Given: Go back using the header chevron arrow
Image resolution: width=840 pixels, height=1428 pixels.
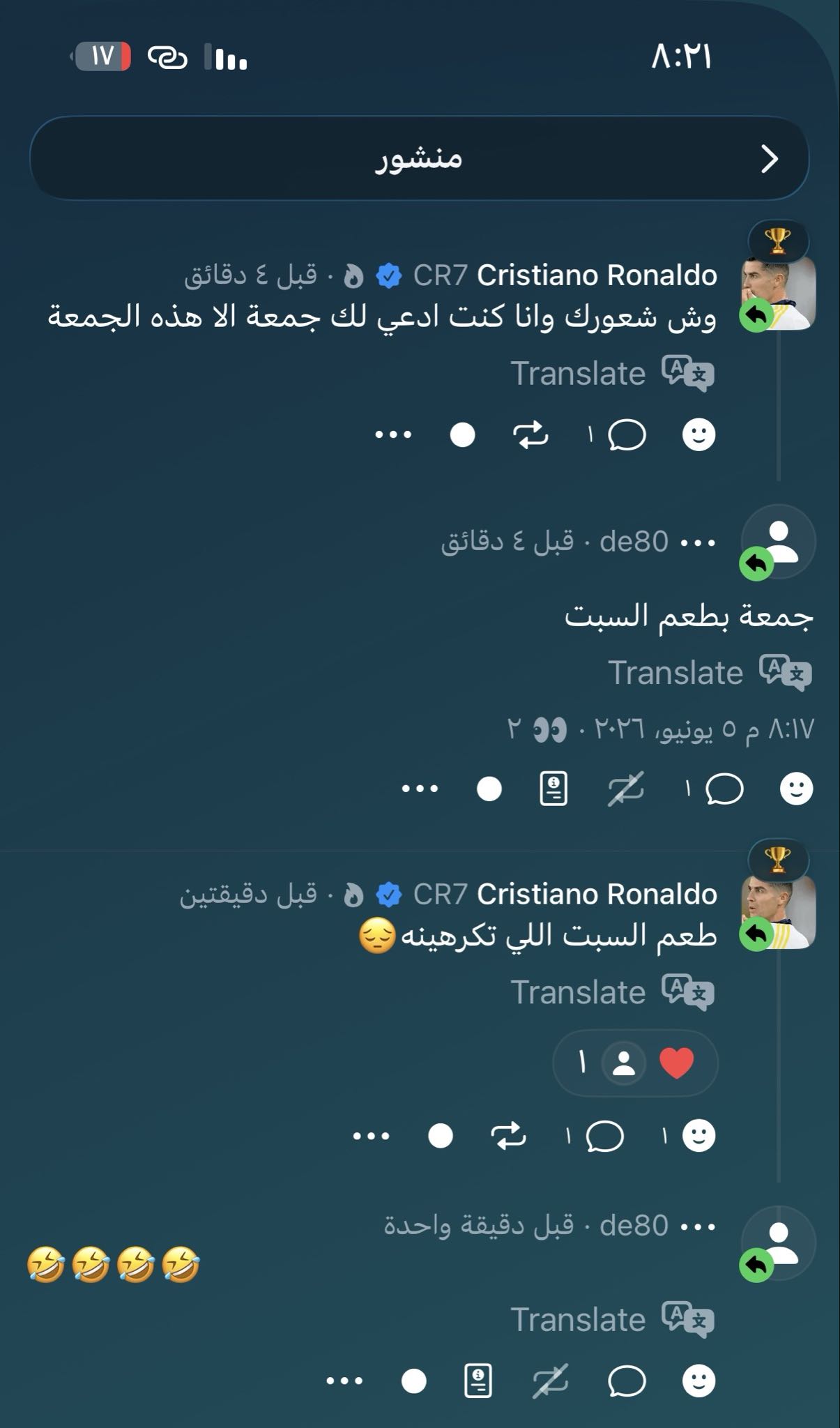Looking at the screenshot, I should 770,159.
